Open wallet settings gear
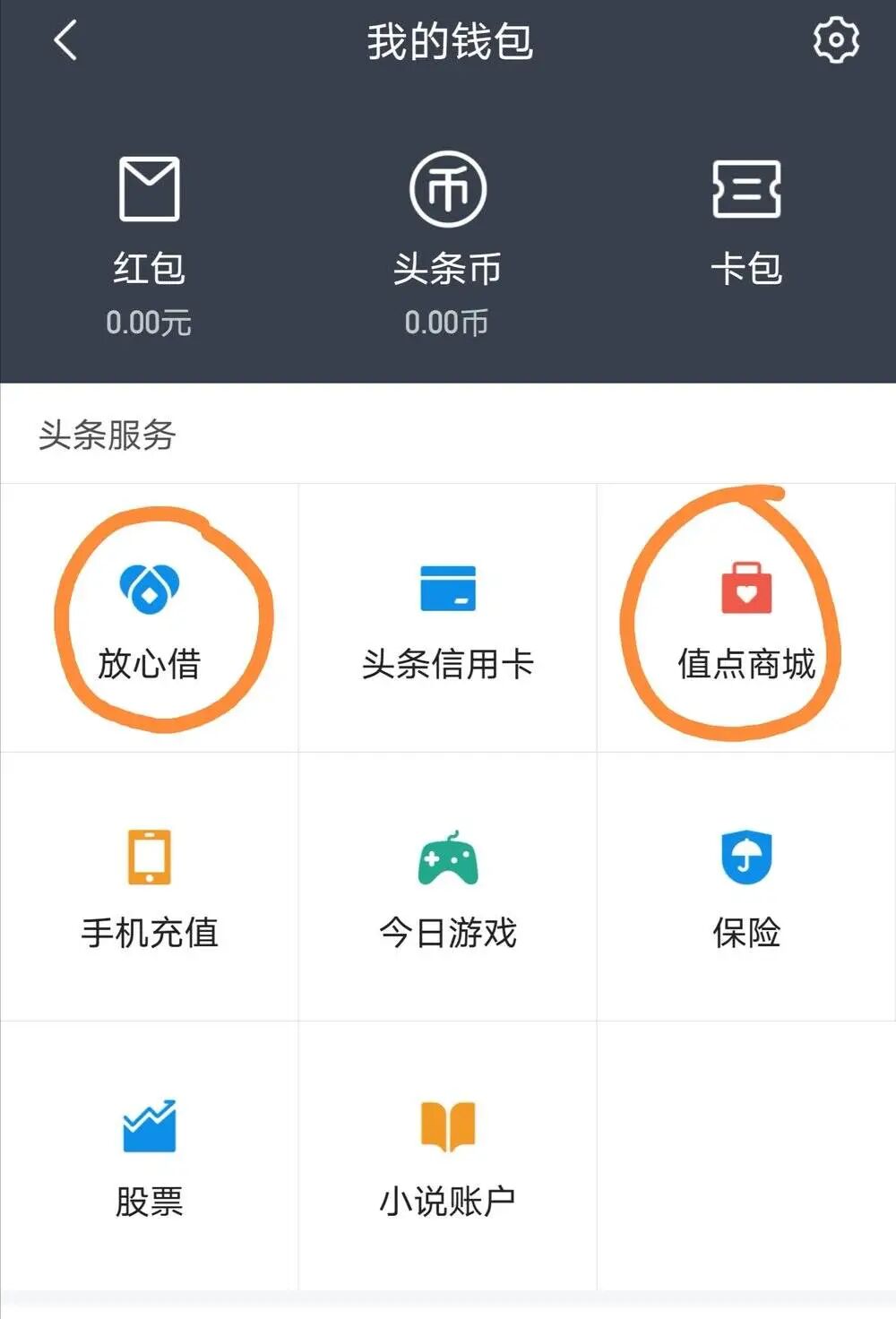The image size is (896, 1319). [x=835, y=41]
